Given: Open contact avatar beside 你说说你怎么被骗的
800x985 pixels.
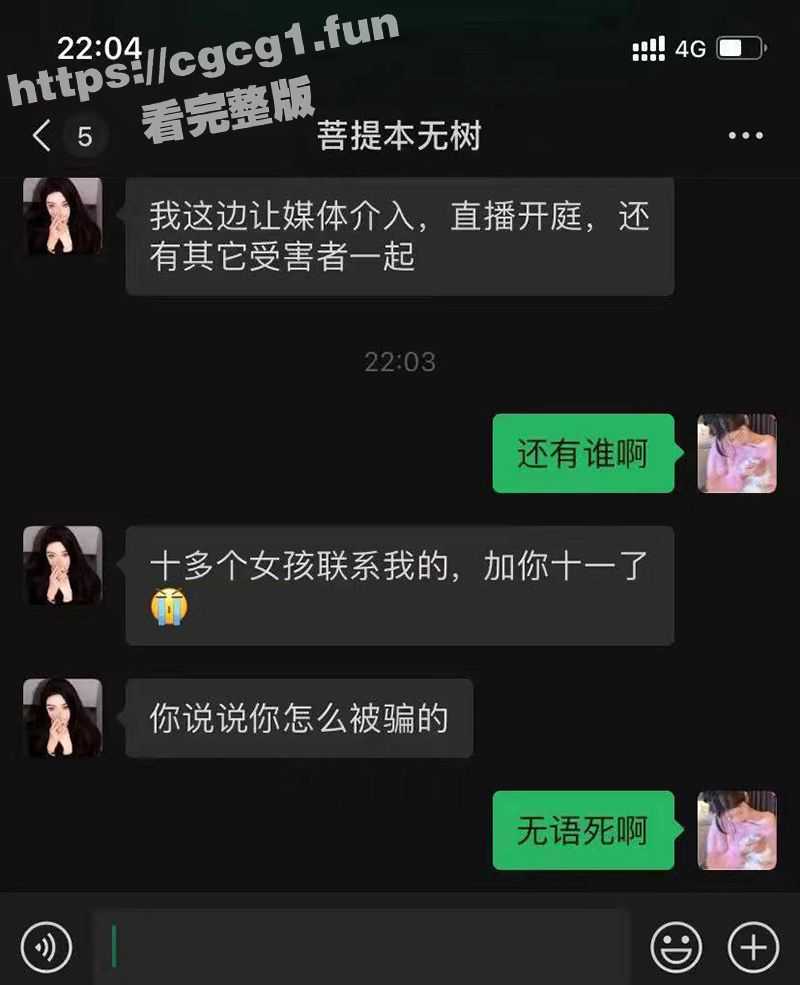Looking at the screenshot, I should (x=63, y=718).
